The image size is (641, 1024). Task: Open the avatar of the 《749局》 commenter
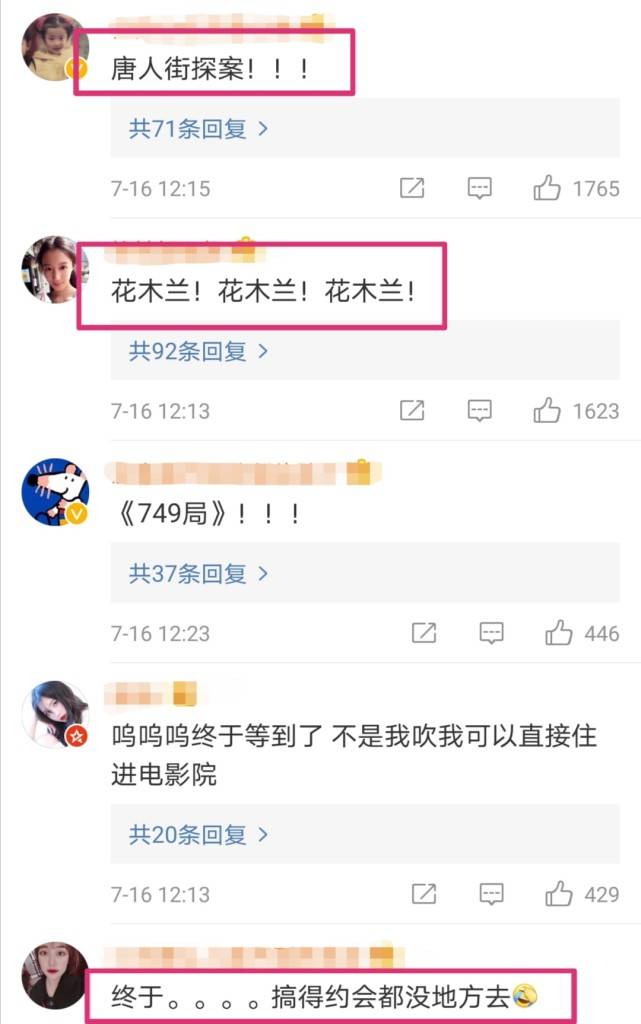coord(54,491)
